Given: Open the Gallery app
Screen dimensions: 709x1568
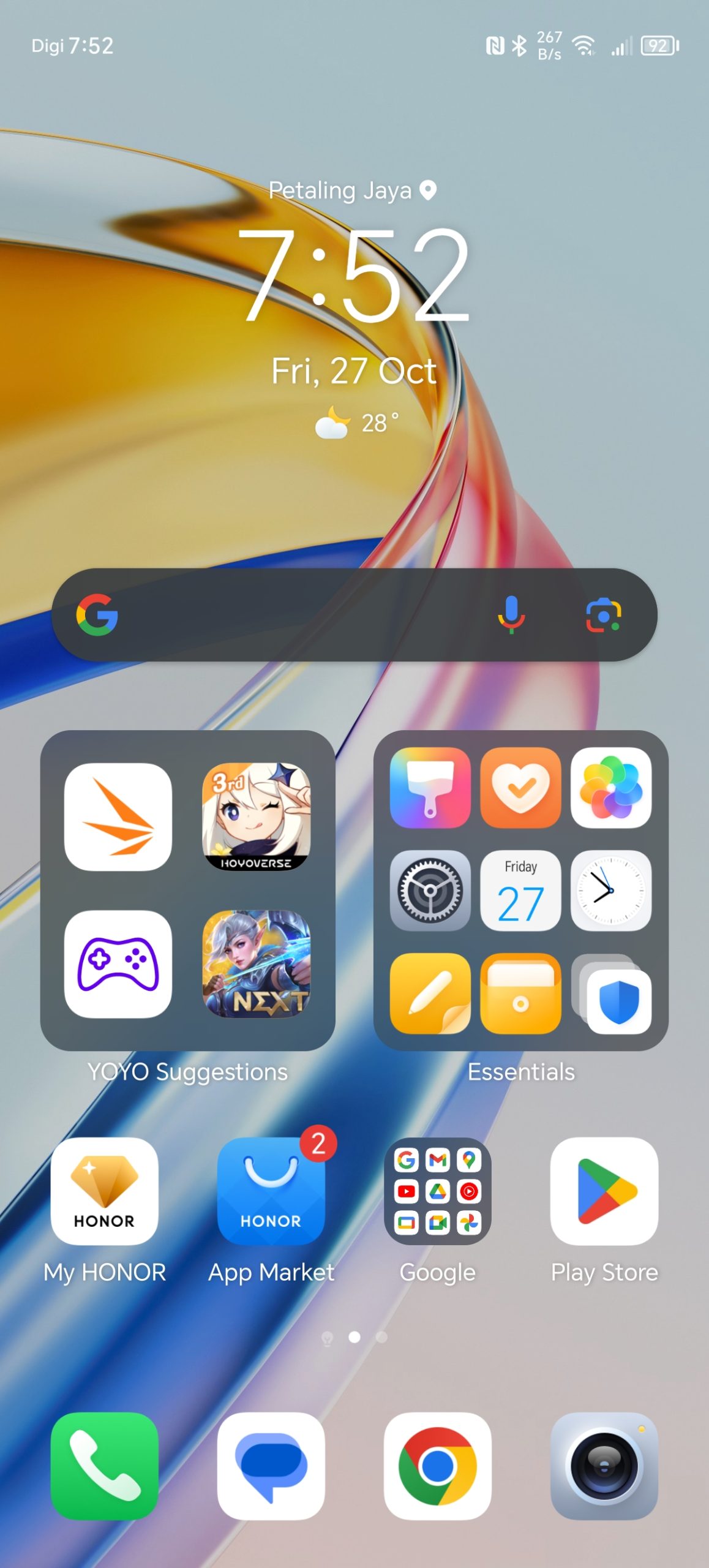Looking at the screenshot, I should (x=610, y=788).
